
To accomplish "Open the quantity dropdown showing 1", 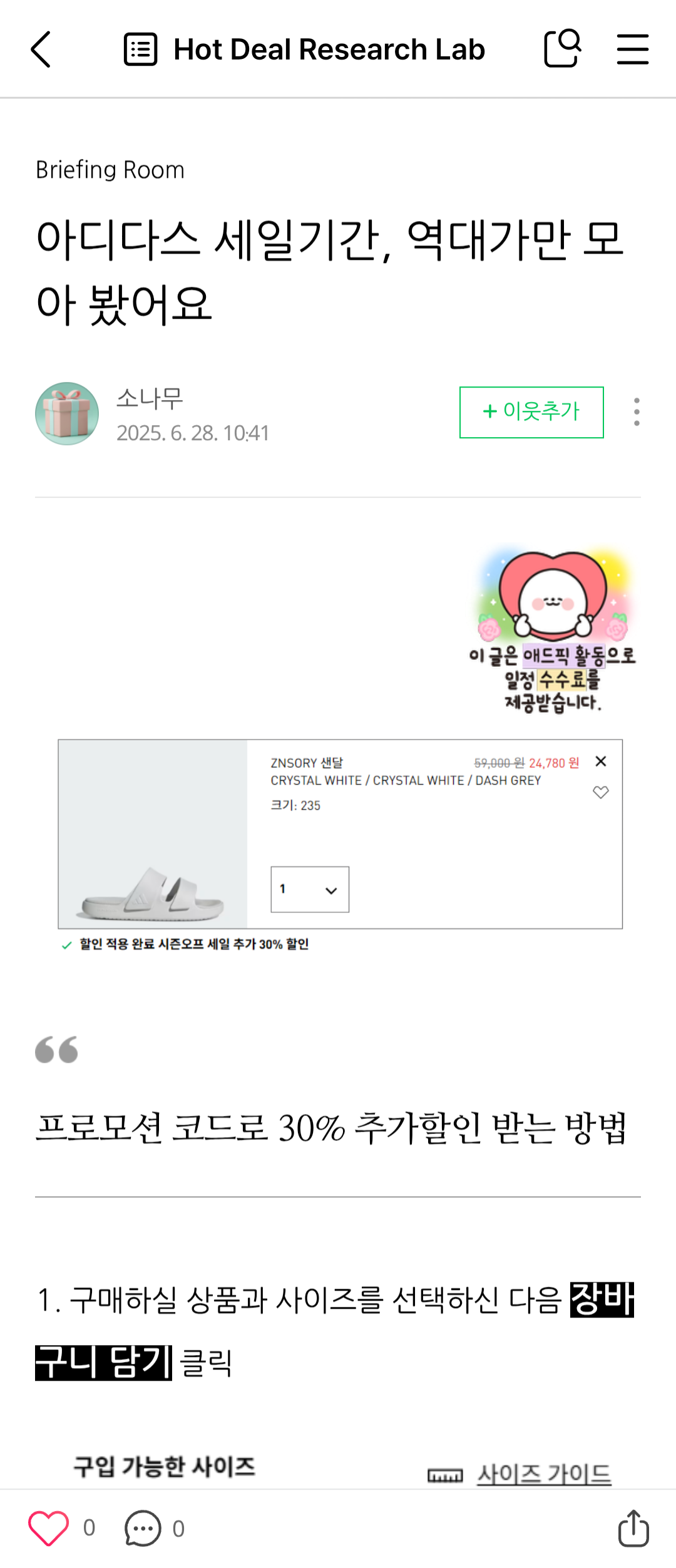I will point(309,889).
